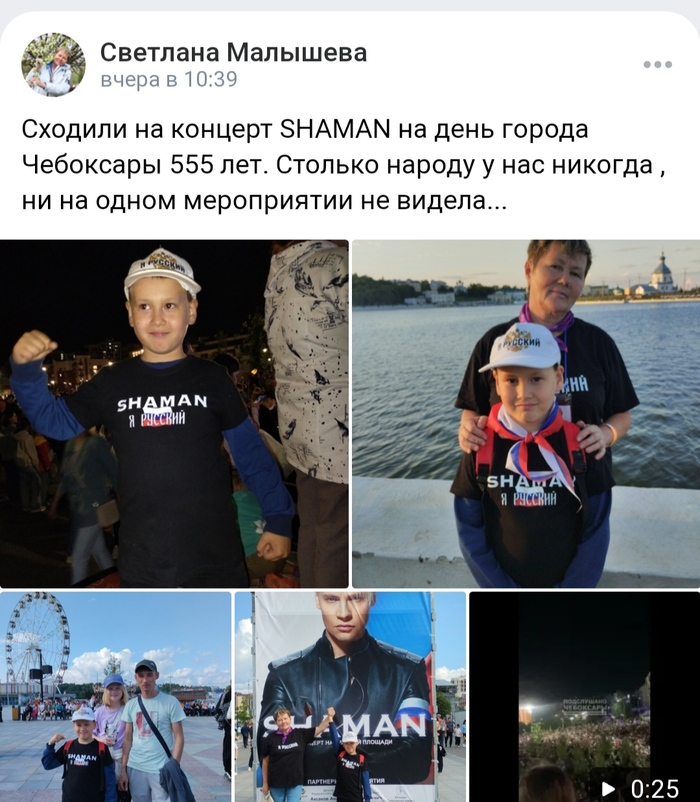Open the author name Светлана Малышева
This screenshot has width=700, height=802.
click(233, 51)
